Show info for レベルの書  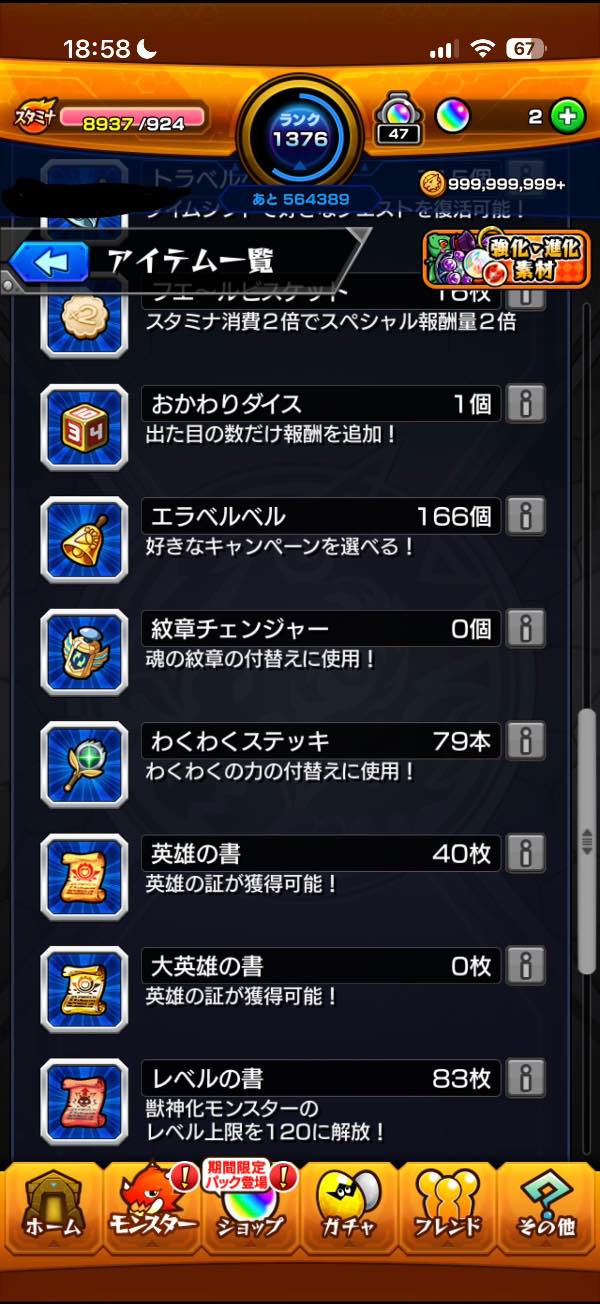(525, 1079)
